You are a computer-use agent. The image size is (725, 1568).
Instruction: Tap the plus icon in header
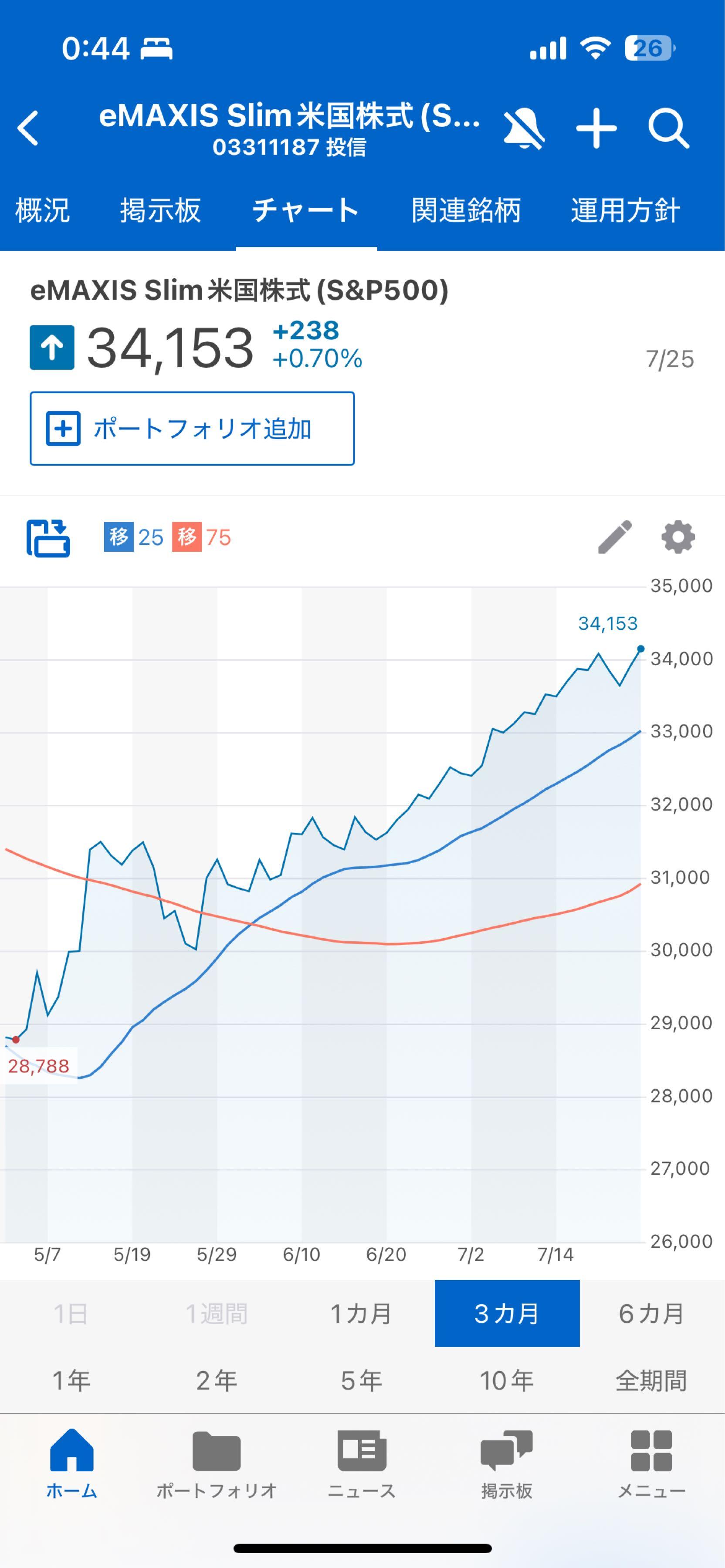click(x=596, y=128)
